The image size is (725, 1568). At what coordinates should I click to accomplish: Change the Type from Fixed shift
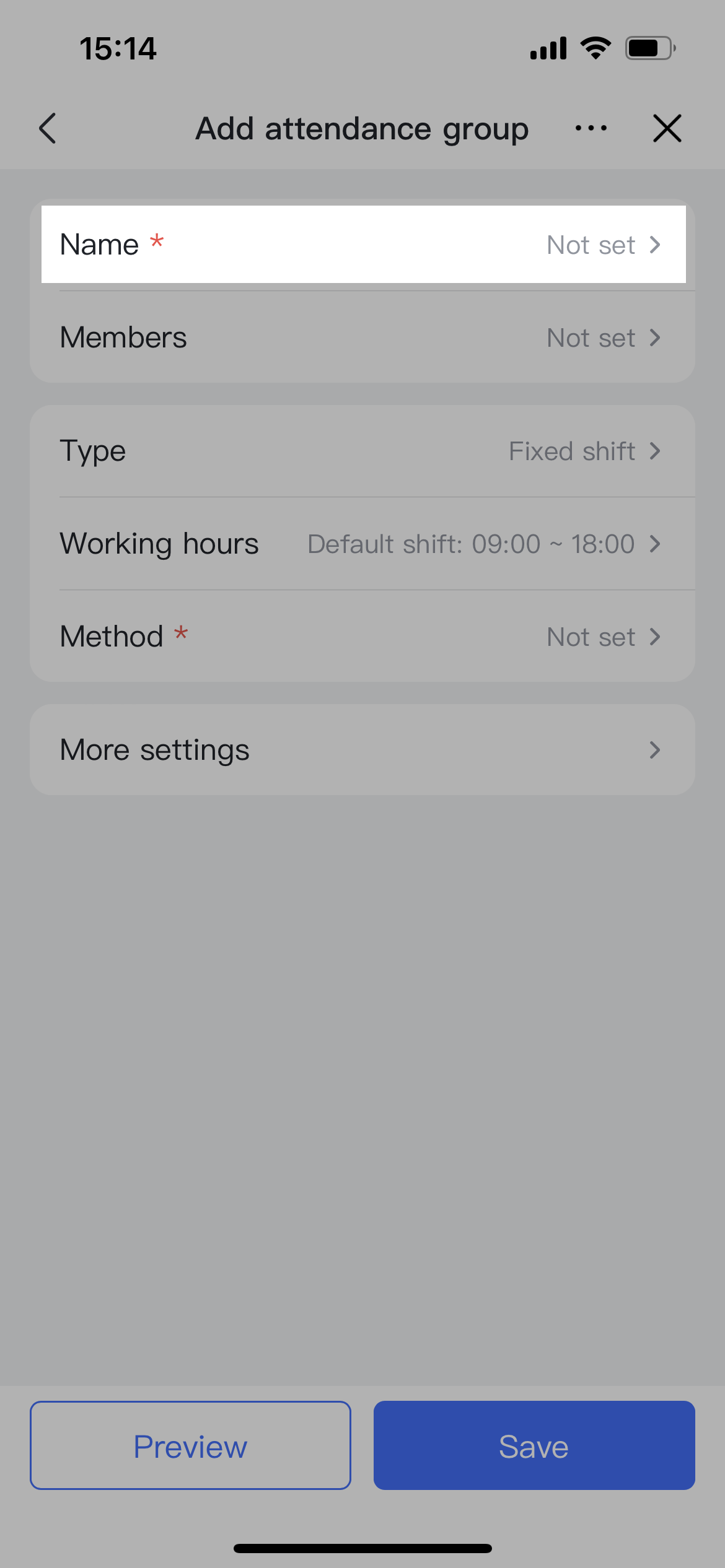coord(363,451)
